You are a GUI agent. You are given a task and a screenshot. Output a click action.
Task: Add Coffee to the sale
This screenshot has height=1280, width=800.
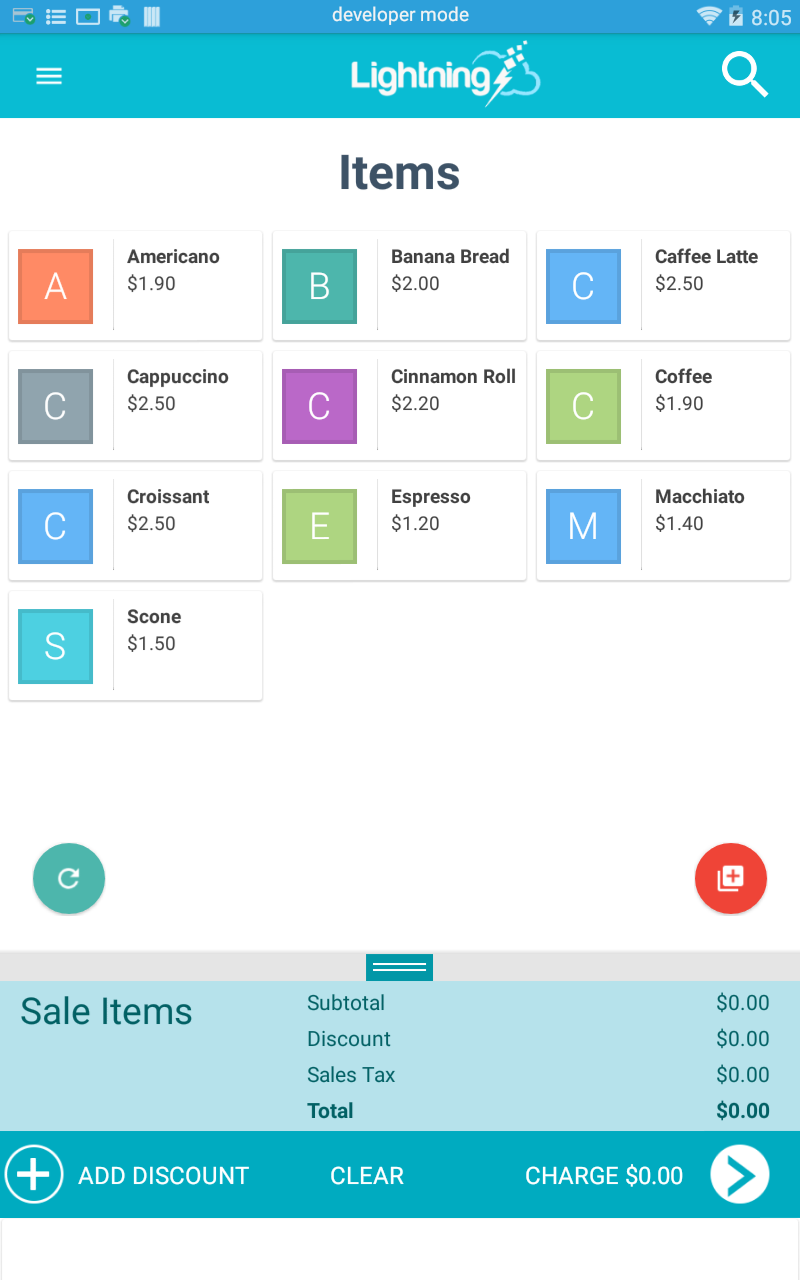coord(663,406)
